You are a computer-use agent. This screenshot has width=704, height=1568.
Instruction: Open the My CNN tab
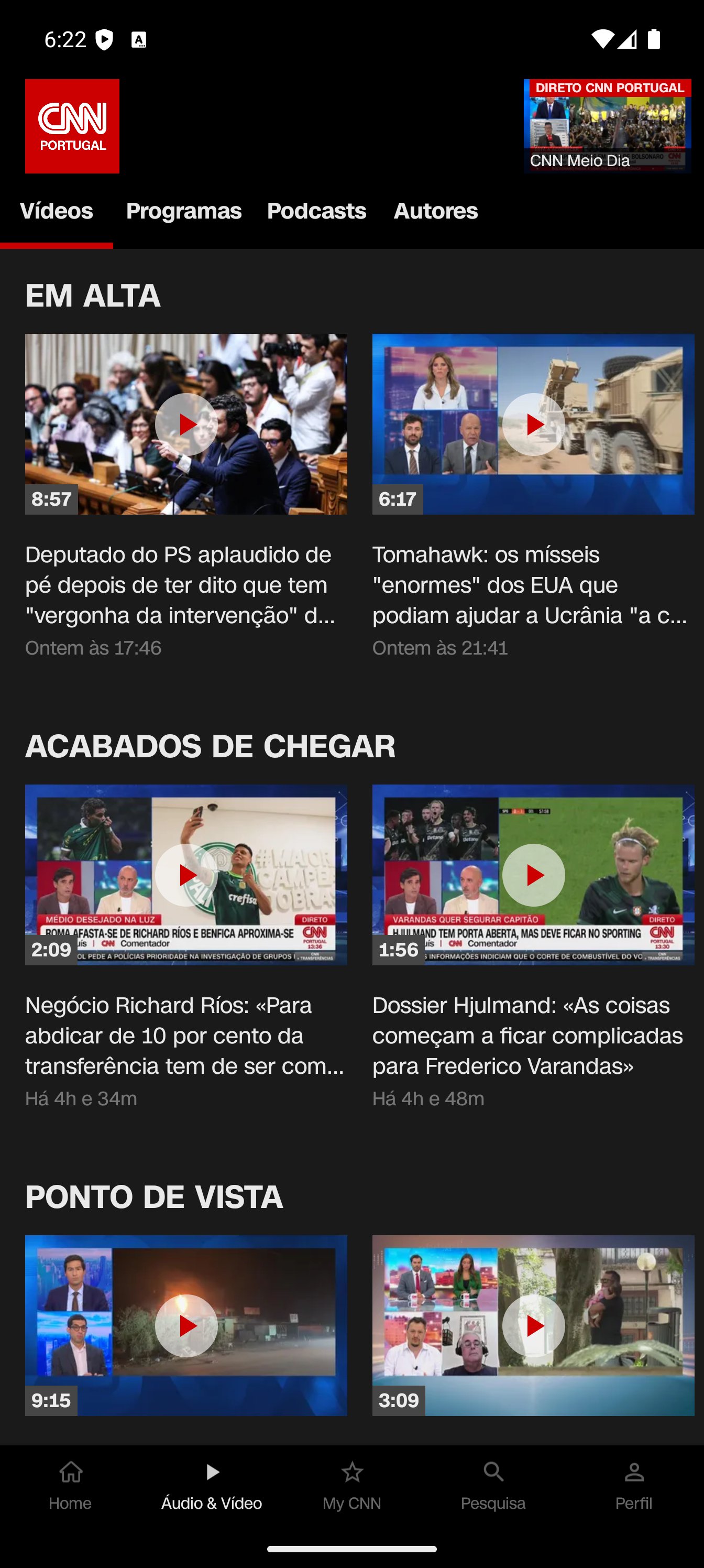(x=351, y=1486)
